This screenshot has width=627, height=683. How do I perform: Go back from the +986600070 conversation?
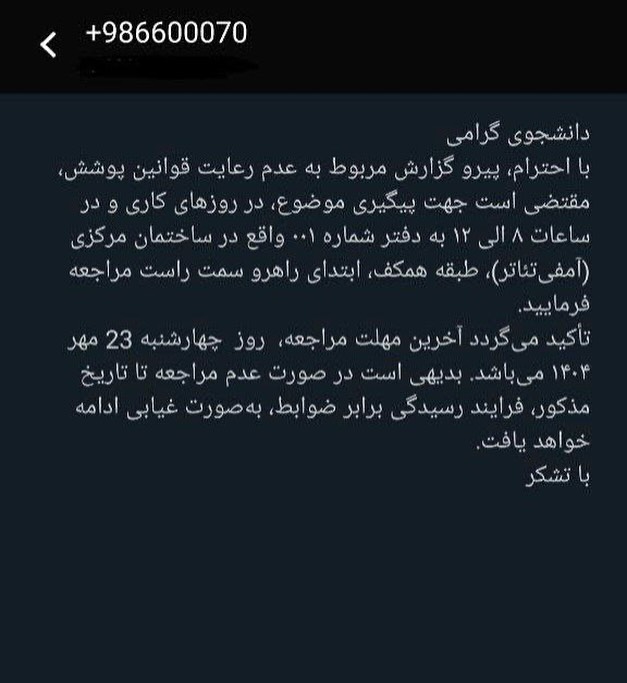(x=48, y=45)
